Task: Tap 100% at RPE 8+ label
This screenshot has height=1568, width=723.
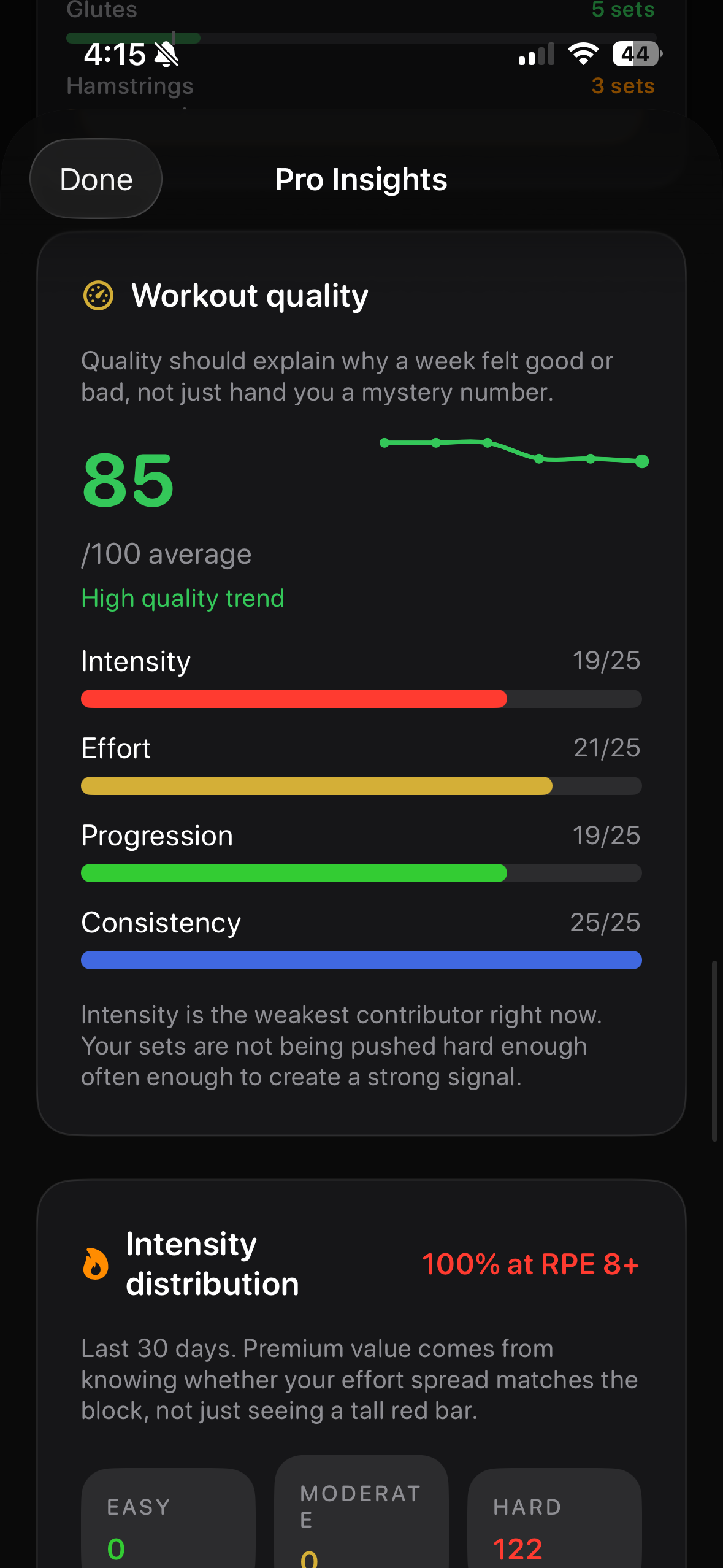Action: (x=531, y=1264)
